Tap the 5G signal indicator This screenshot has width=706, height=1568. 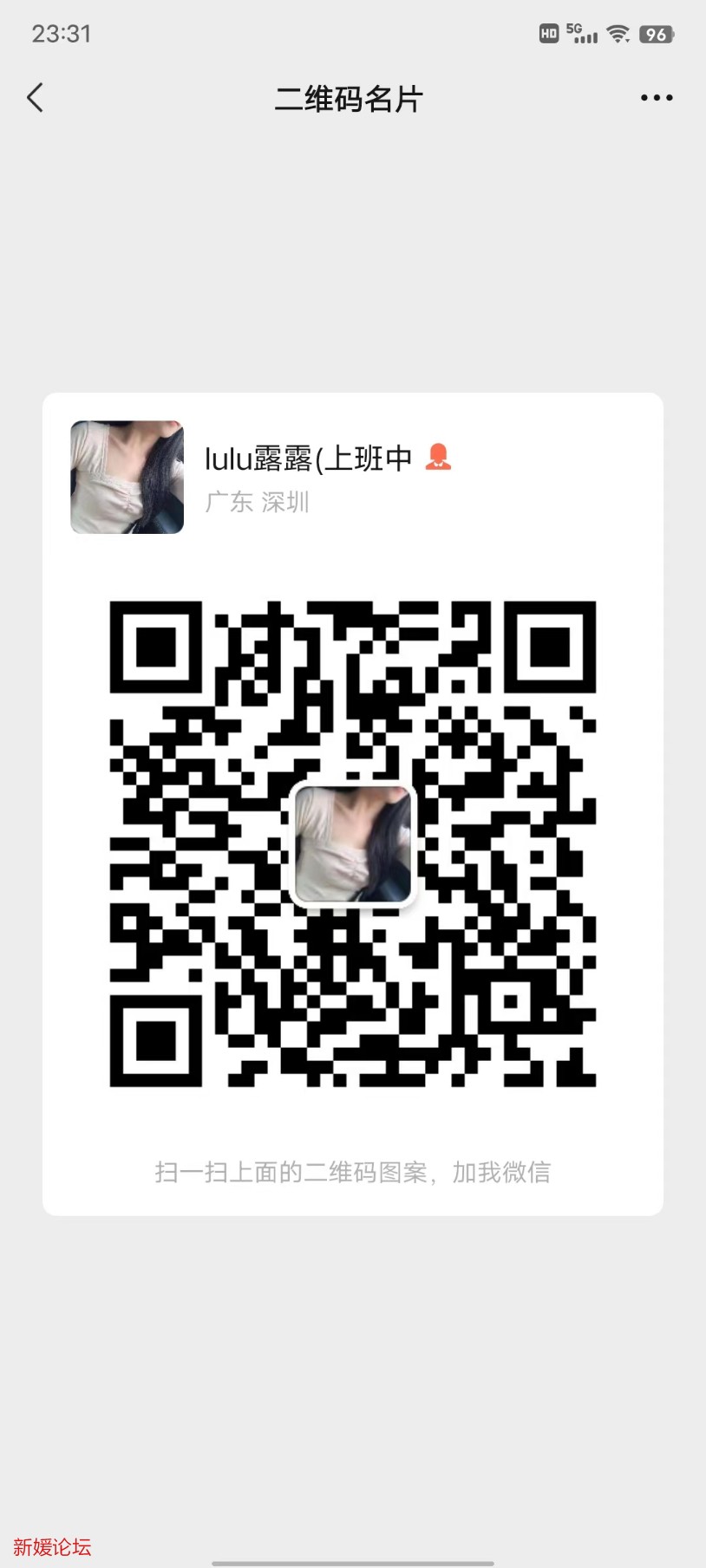point(574,29)
